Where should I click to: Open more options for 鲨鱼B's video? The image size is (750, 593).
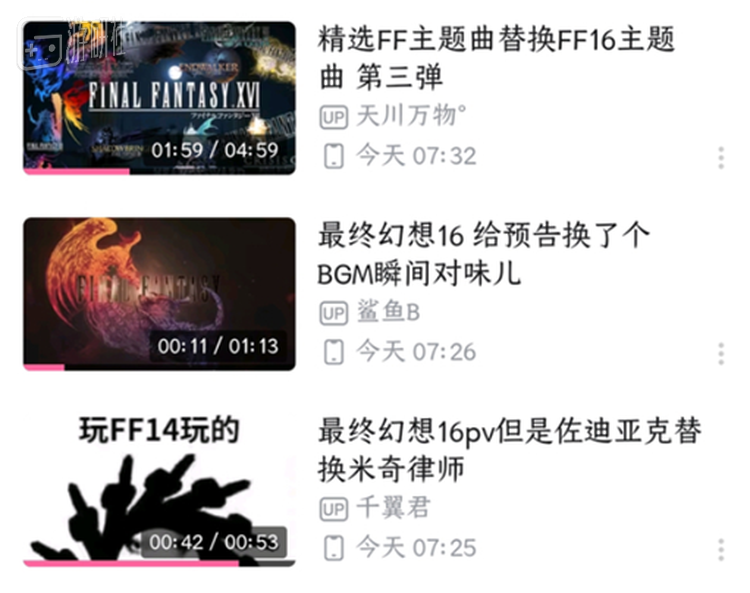tap(720, 353)
